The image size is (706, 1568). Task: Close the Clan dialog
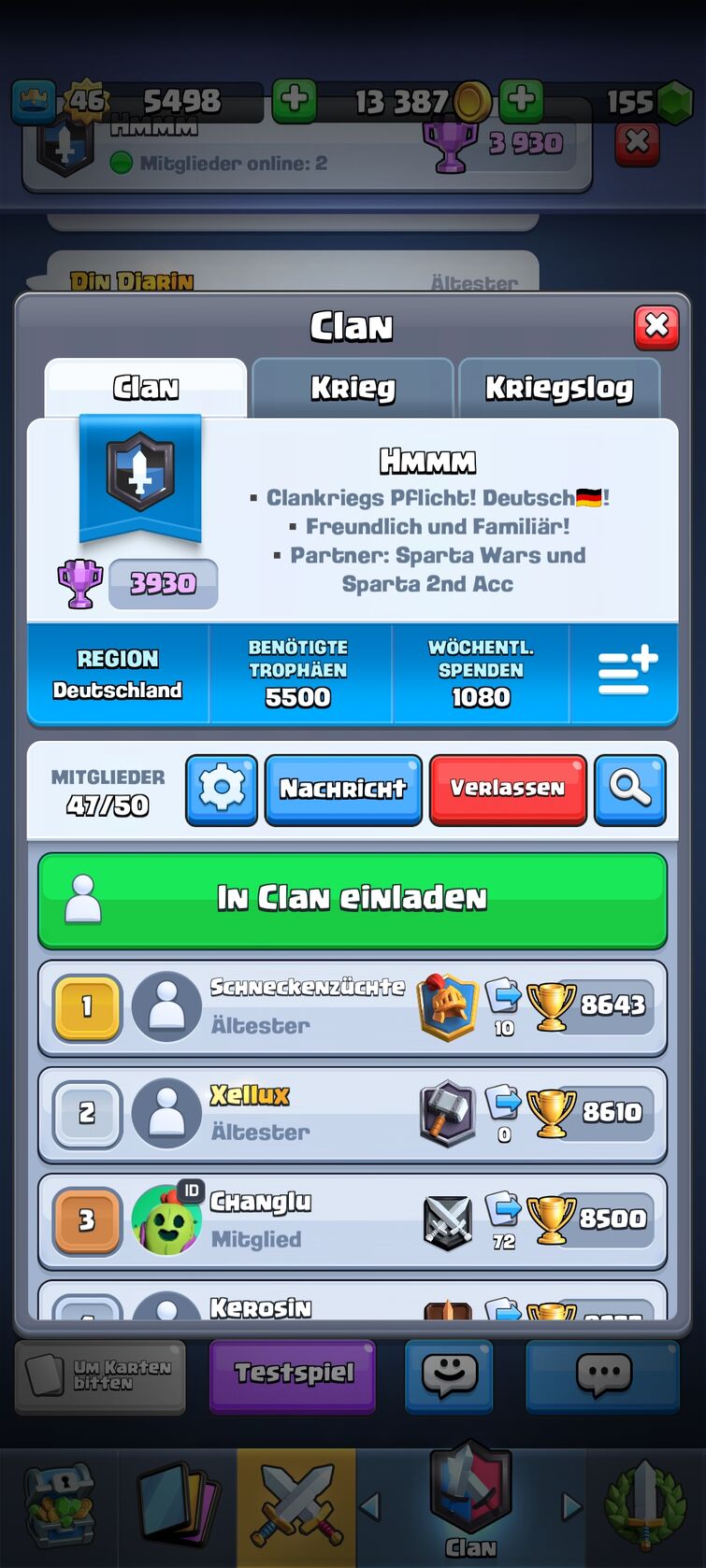pos(656,327)
